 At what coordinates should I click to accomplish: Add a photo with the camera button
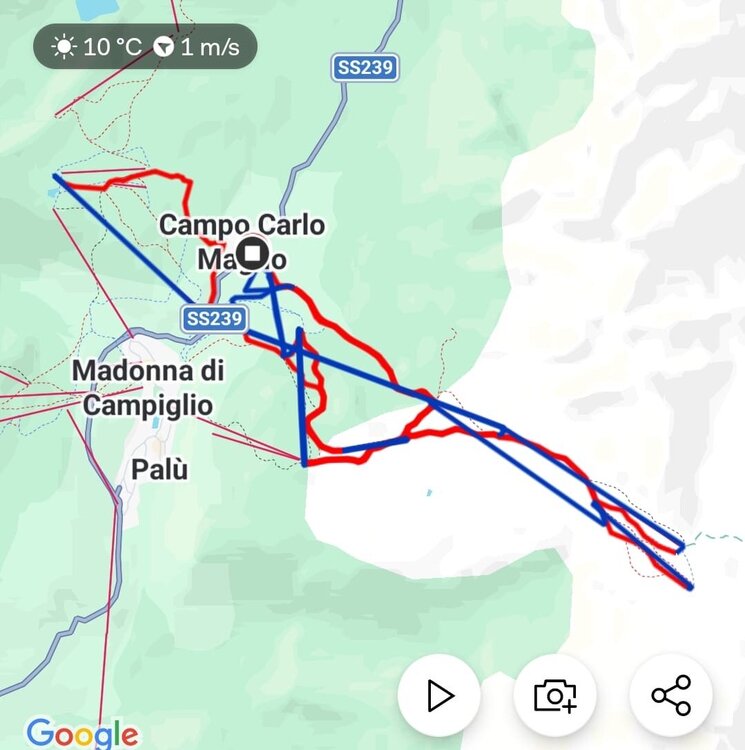(x=555, y=694)
